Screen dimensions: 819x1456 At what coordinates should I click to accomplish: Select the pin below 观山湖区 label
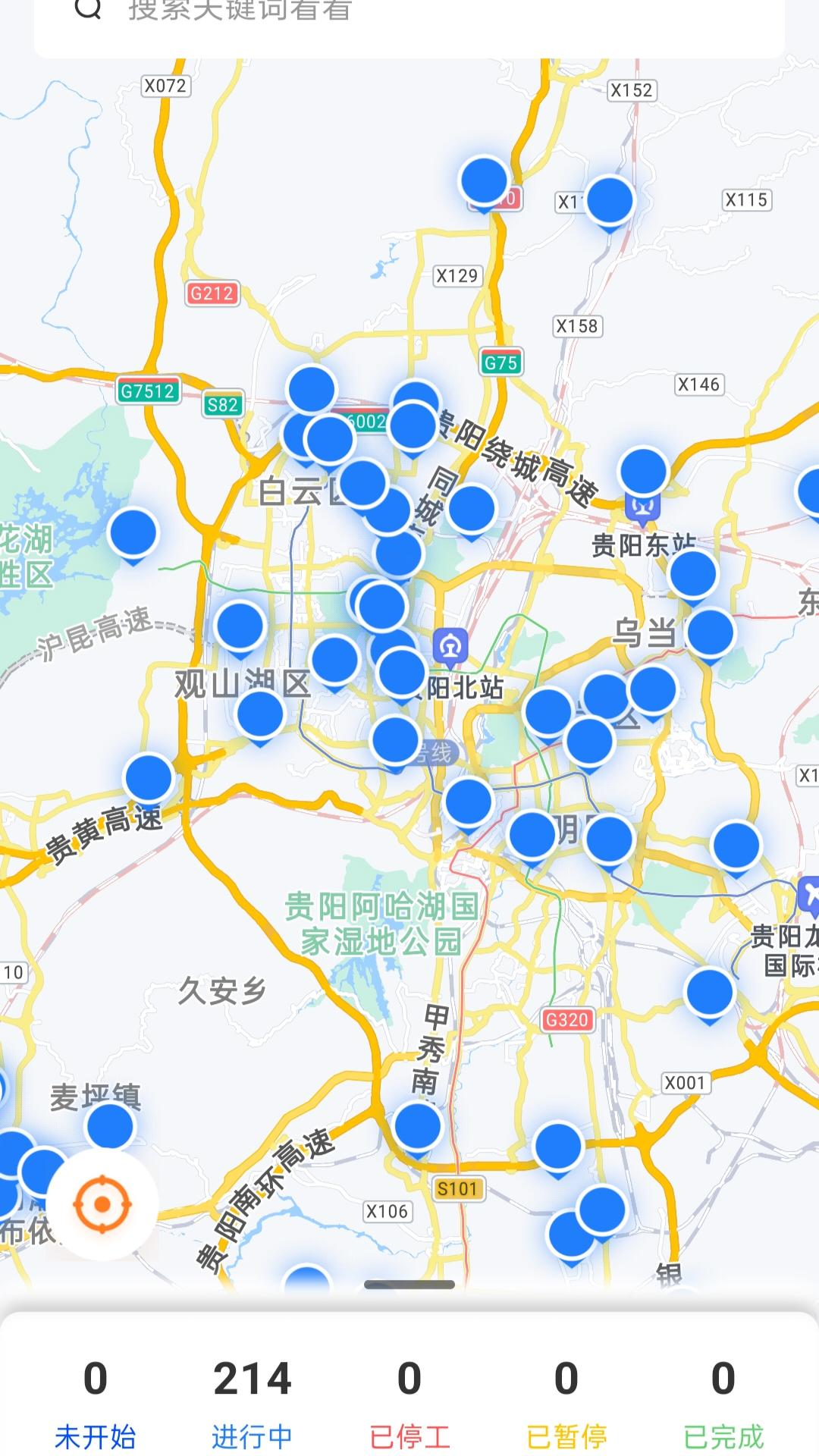tap(260, 715)
